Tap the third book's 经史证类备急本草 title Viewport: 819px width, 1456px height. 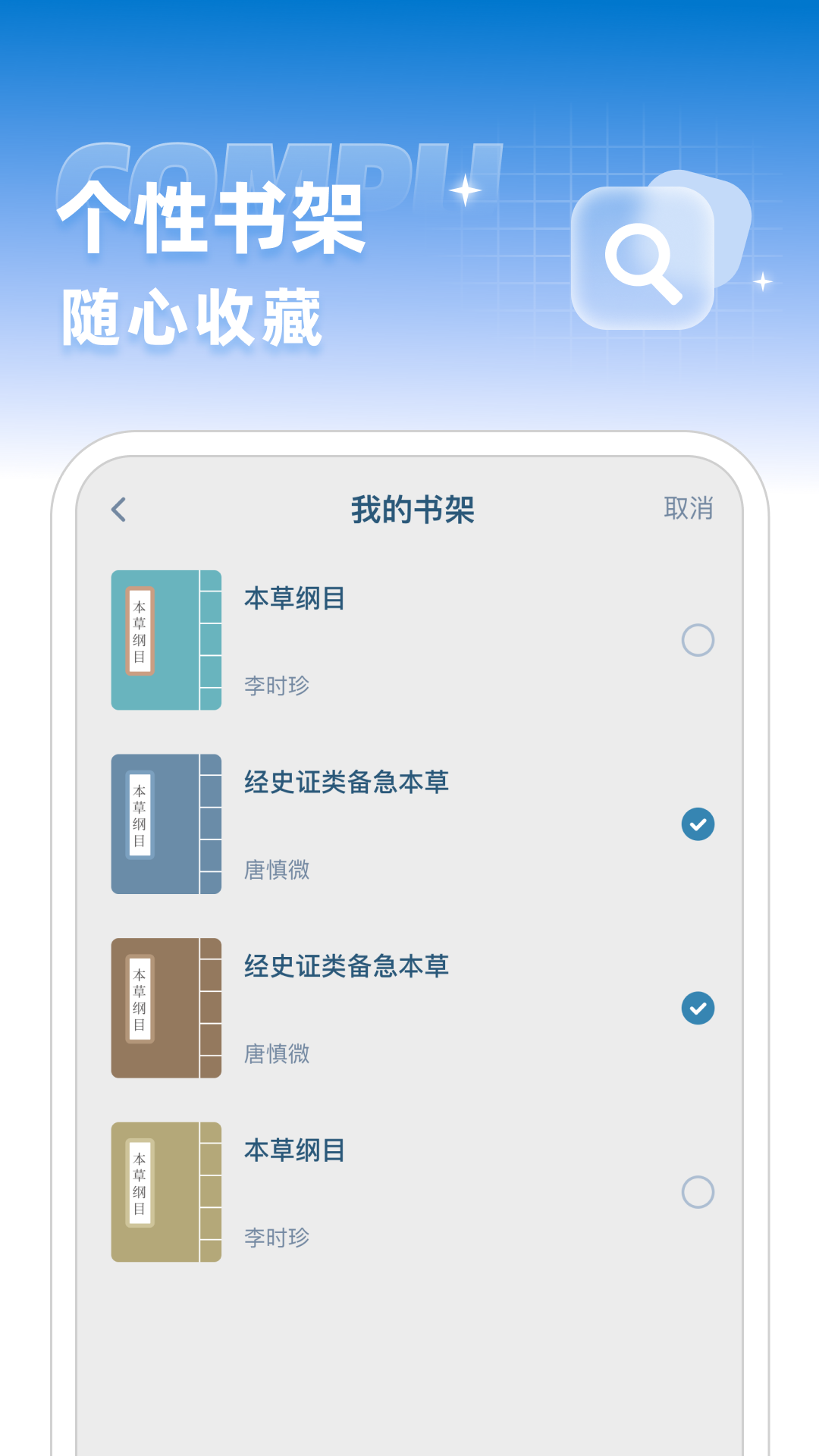tap(346, 966)
